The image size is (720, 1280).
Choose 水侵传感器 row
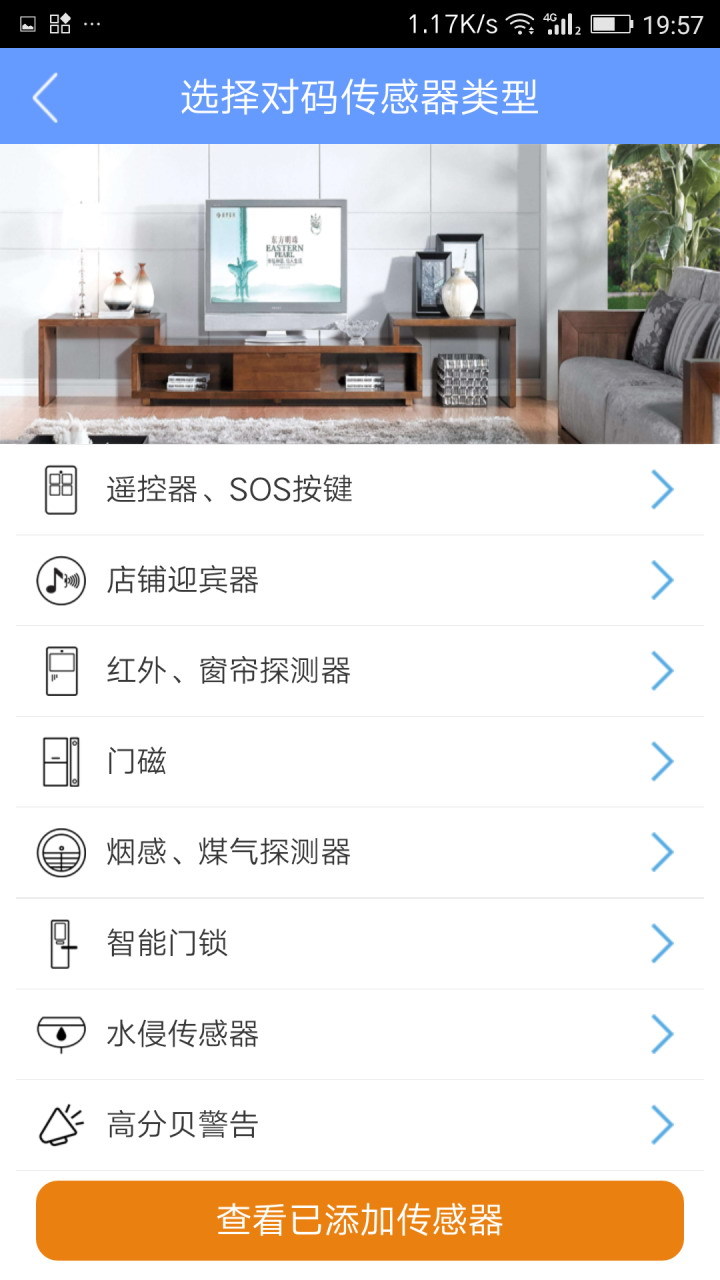point(359,1034)
